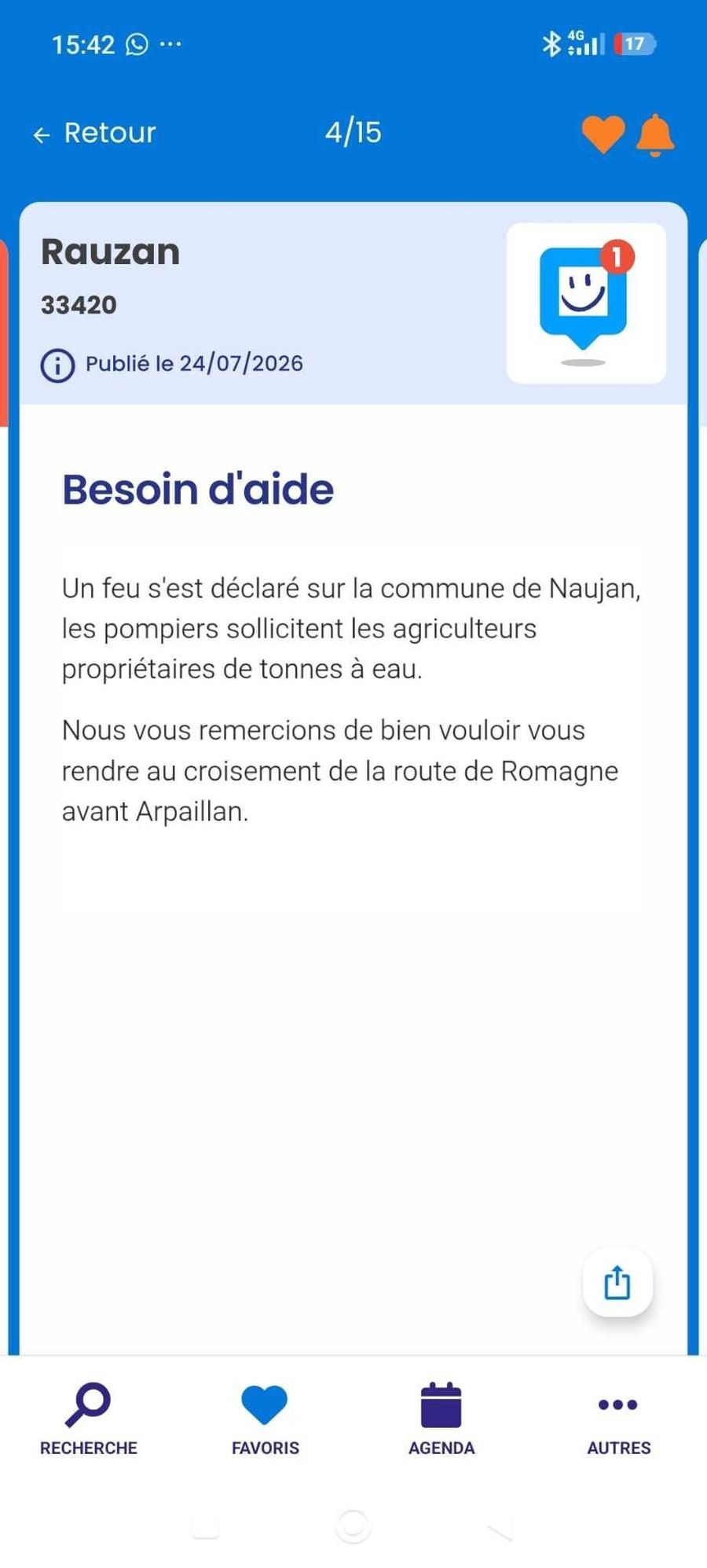Go back with the Retour arrow

point(94,133)
